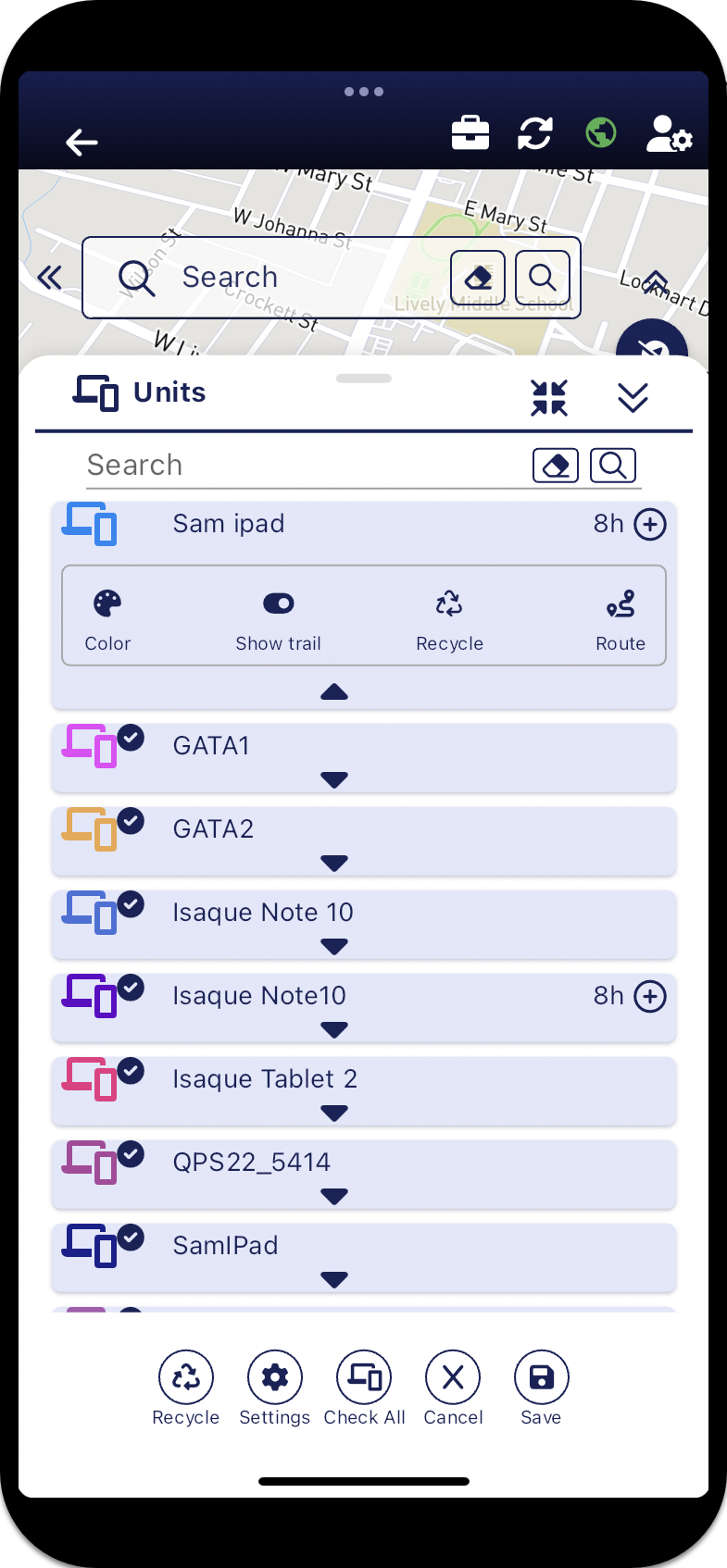Collapse all units with the arrows icon
Image resolution: width=727 pixels, height=1568 pixels.
(549, 398)
